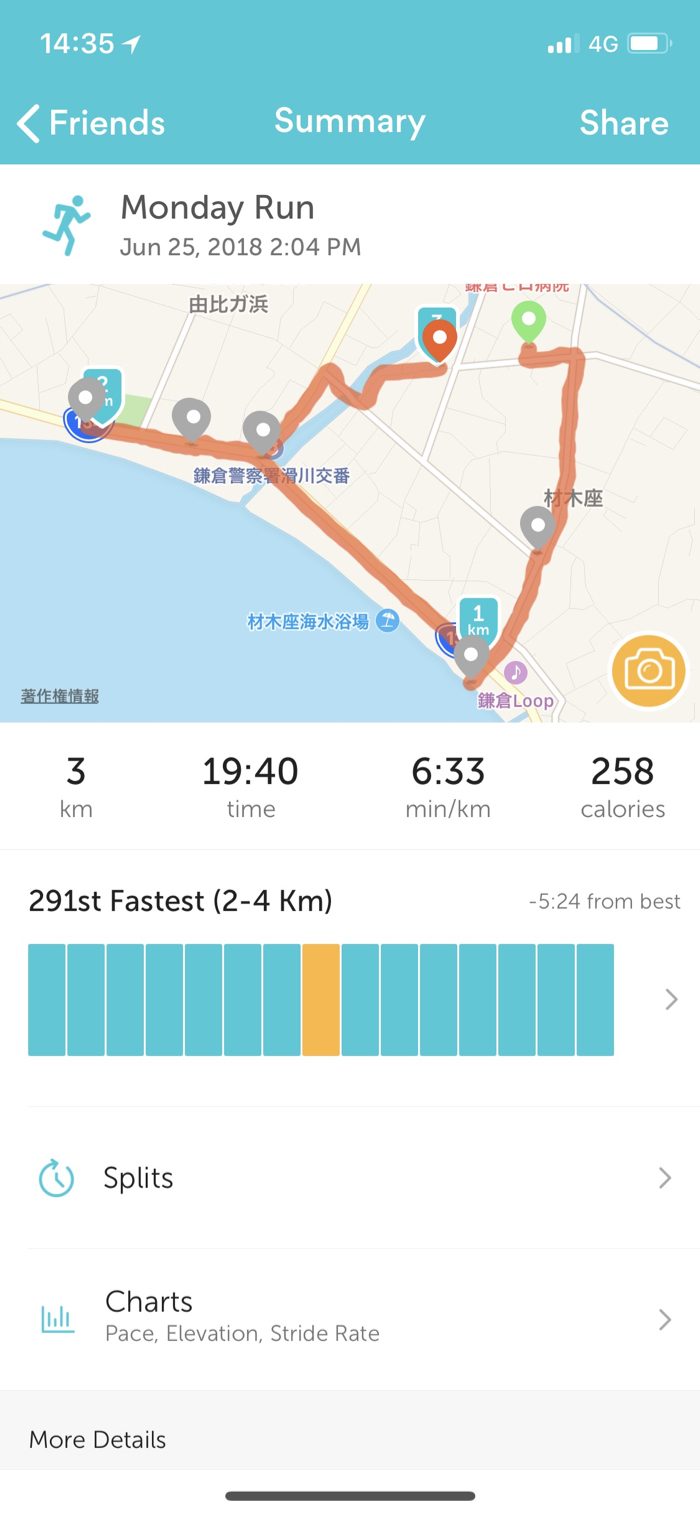Open the Splits row
The width and height of the screenshot is (700, 1516).
coord(350,1178)
